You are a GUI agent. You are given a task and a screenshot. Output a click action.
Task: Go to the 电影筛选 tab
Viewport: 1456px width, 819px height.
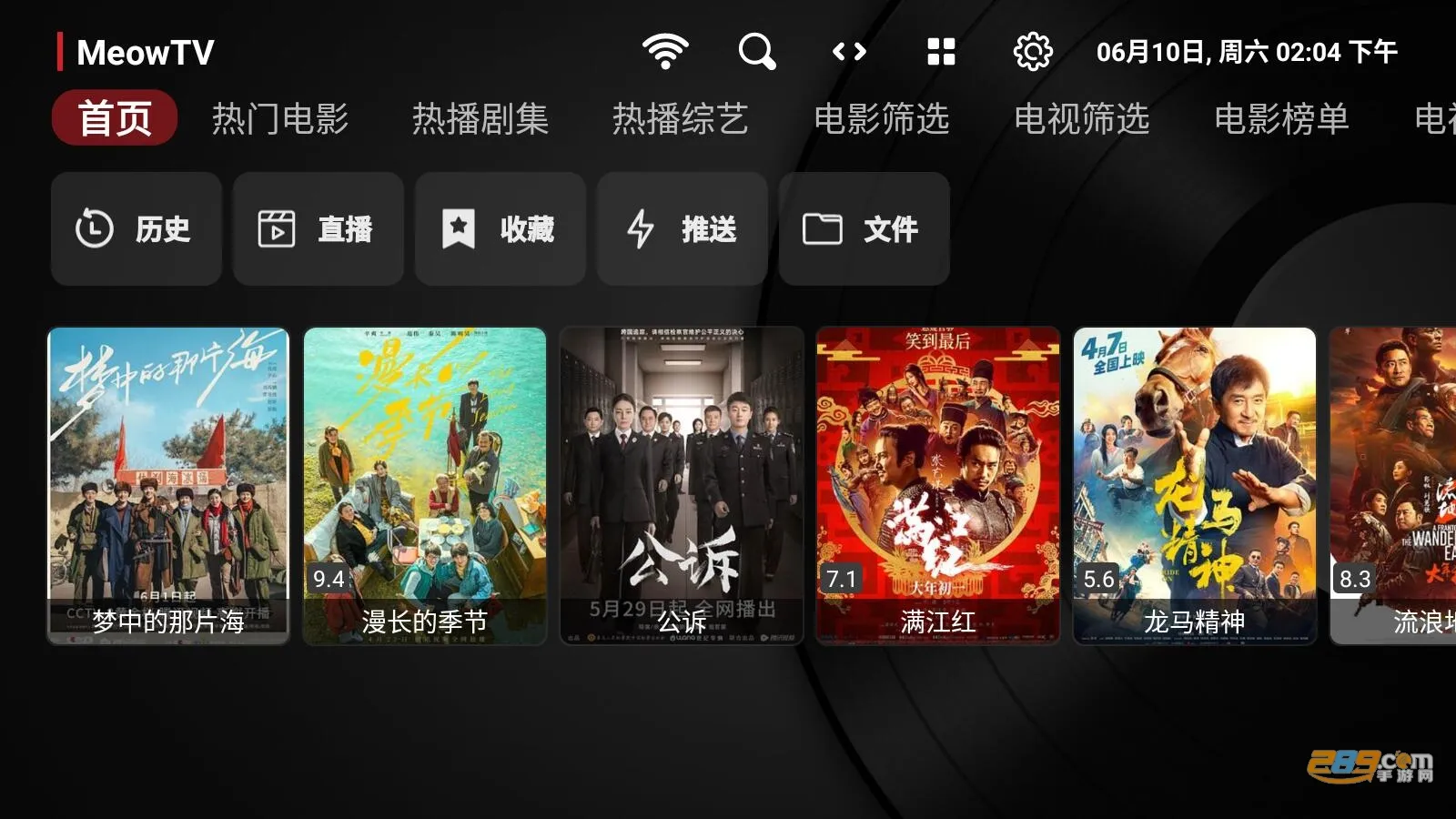click(881, 118)
